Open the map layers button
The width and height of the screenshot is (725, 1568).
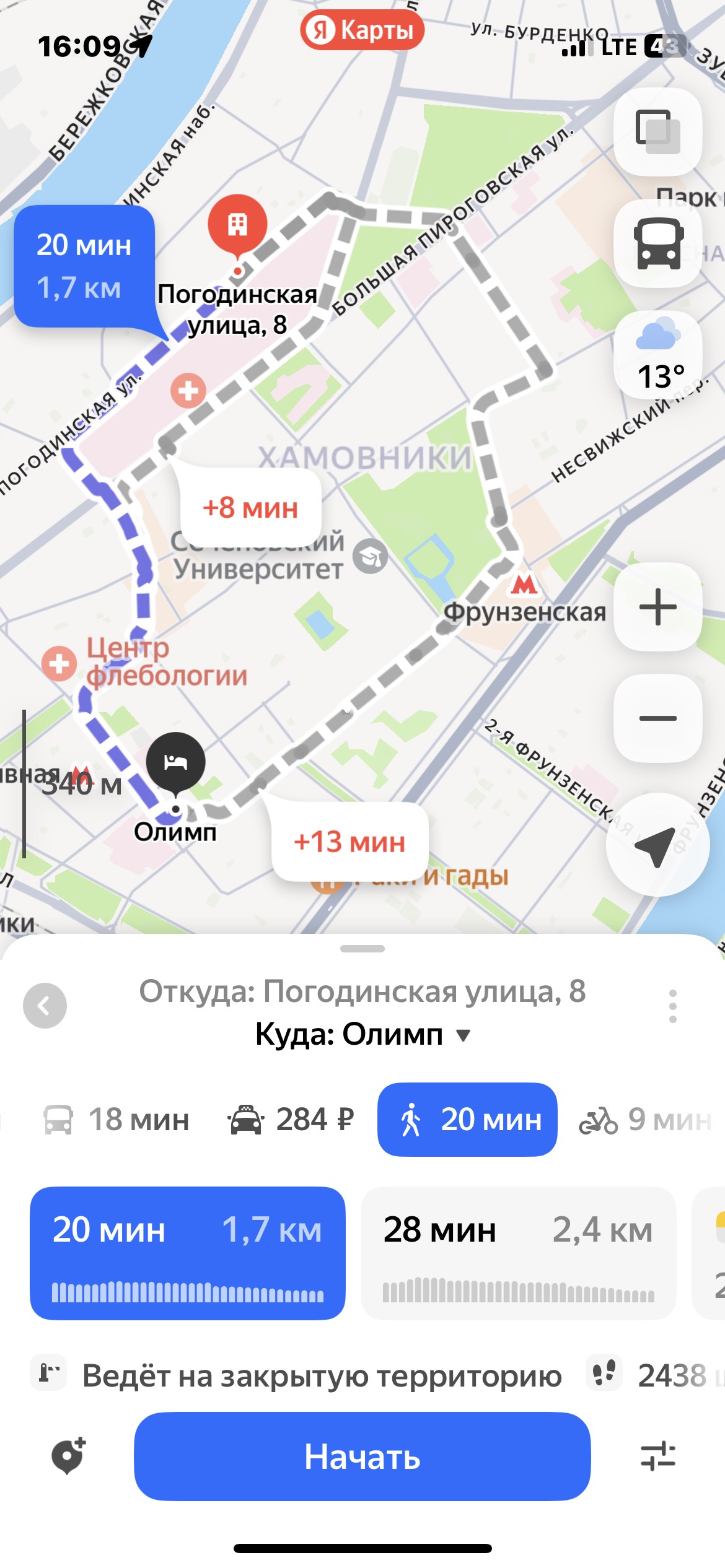657,132
